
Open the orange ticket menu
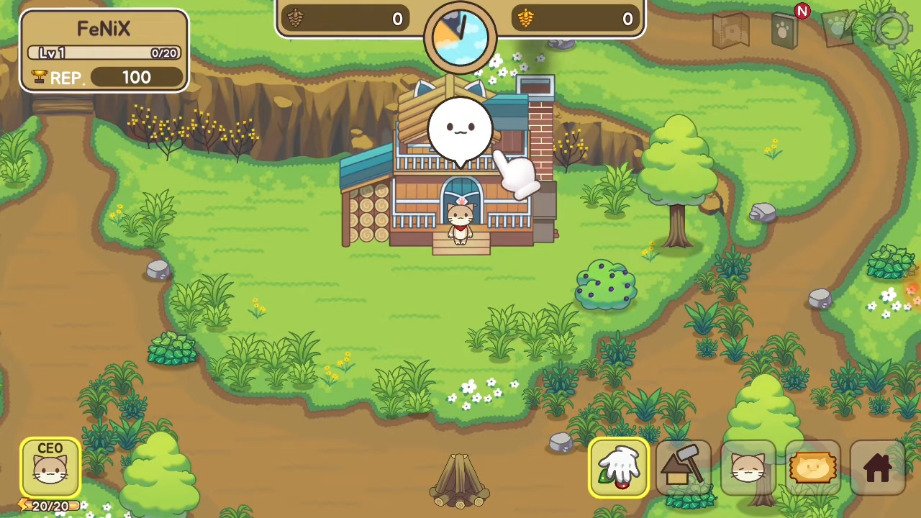812,467
